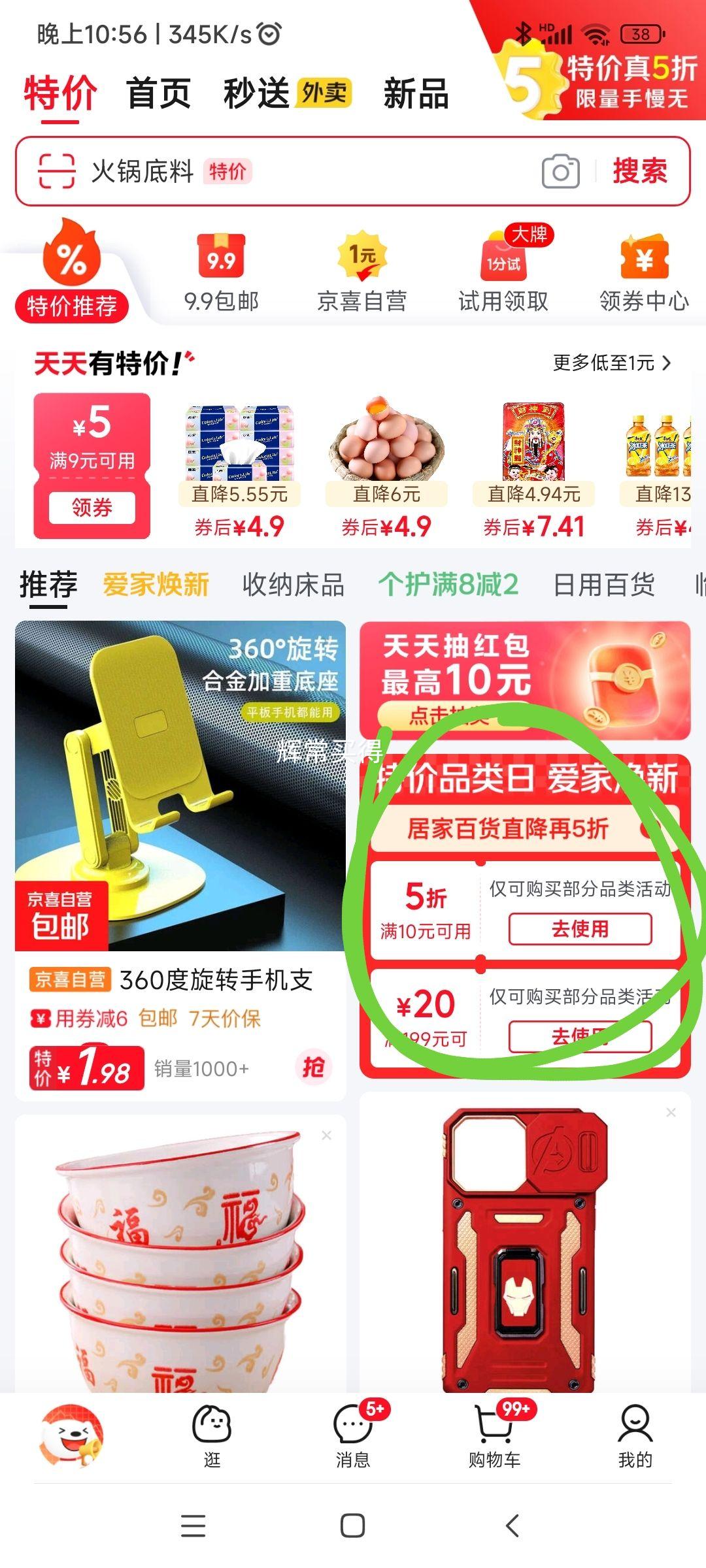Tap the system back button

tap(513, 1526)
